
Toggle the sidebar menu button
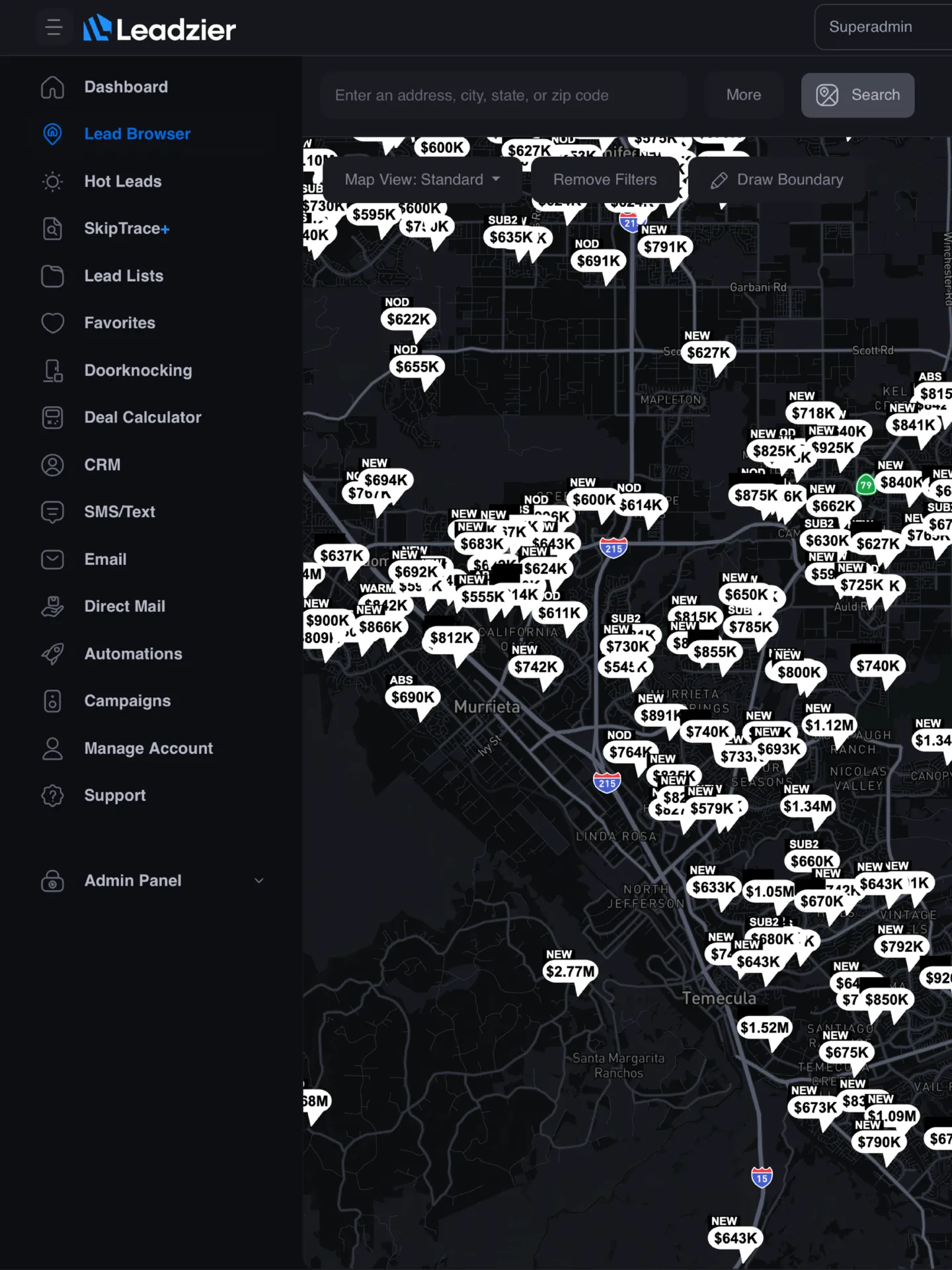coord(54,28)
